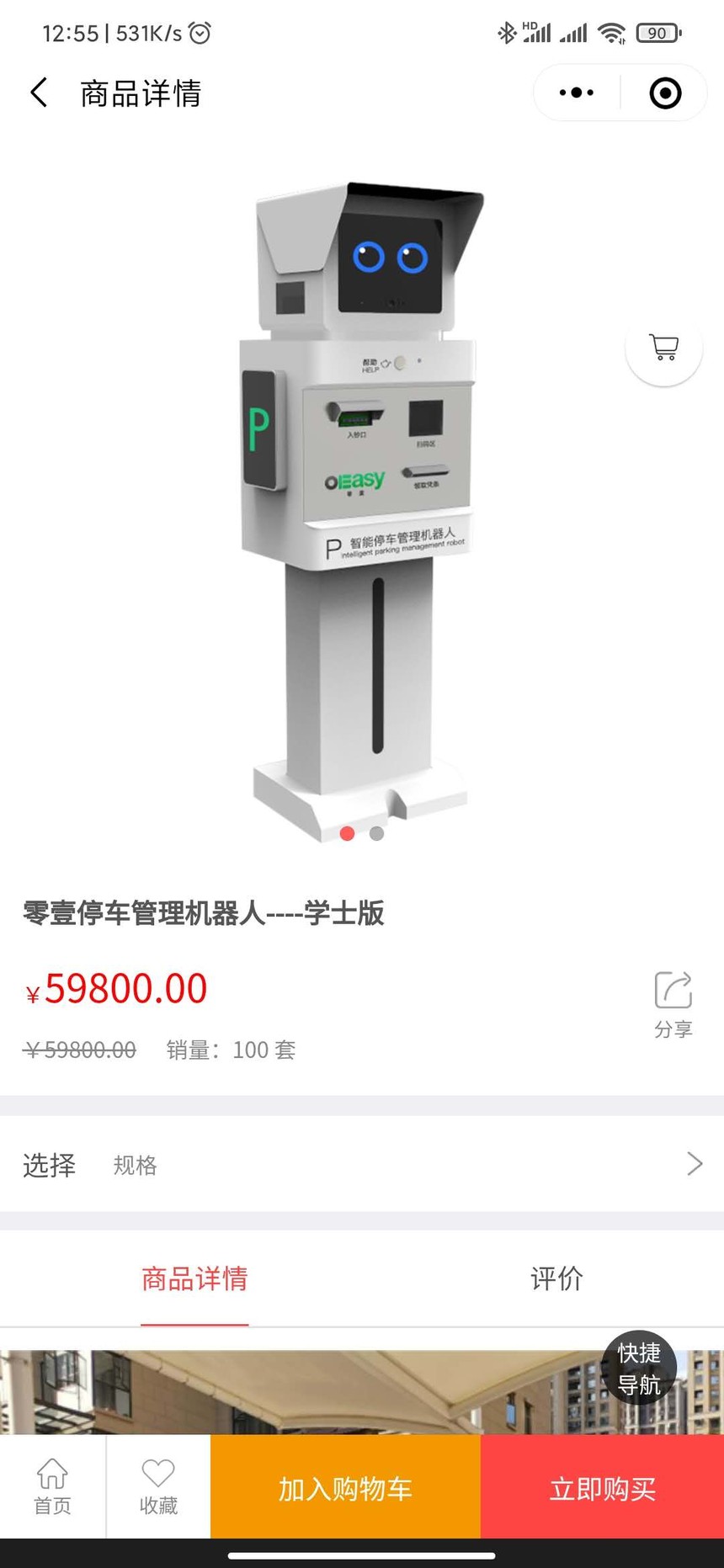Tap the capsule circle mini-program button
The width and height of the screenshot is (724, 1568).
(665, 93)
